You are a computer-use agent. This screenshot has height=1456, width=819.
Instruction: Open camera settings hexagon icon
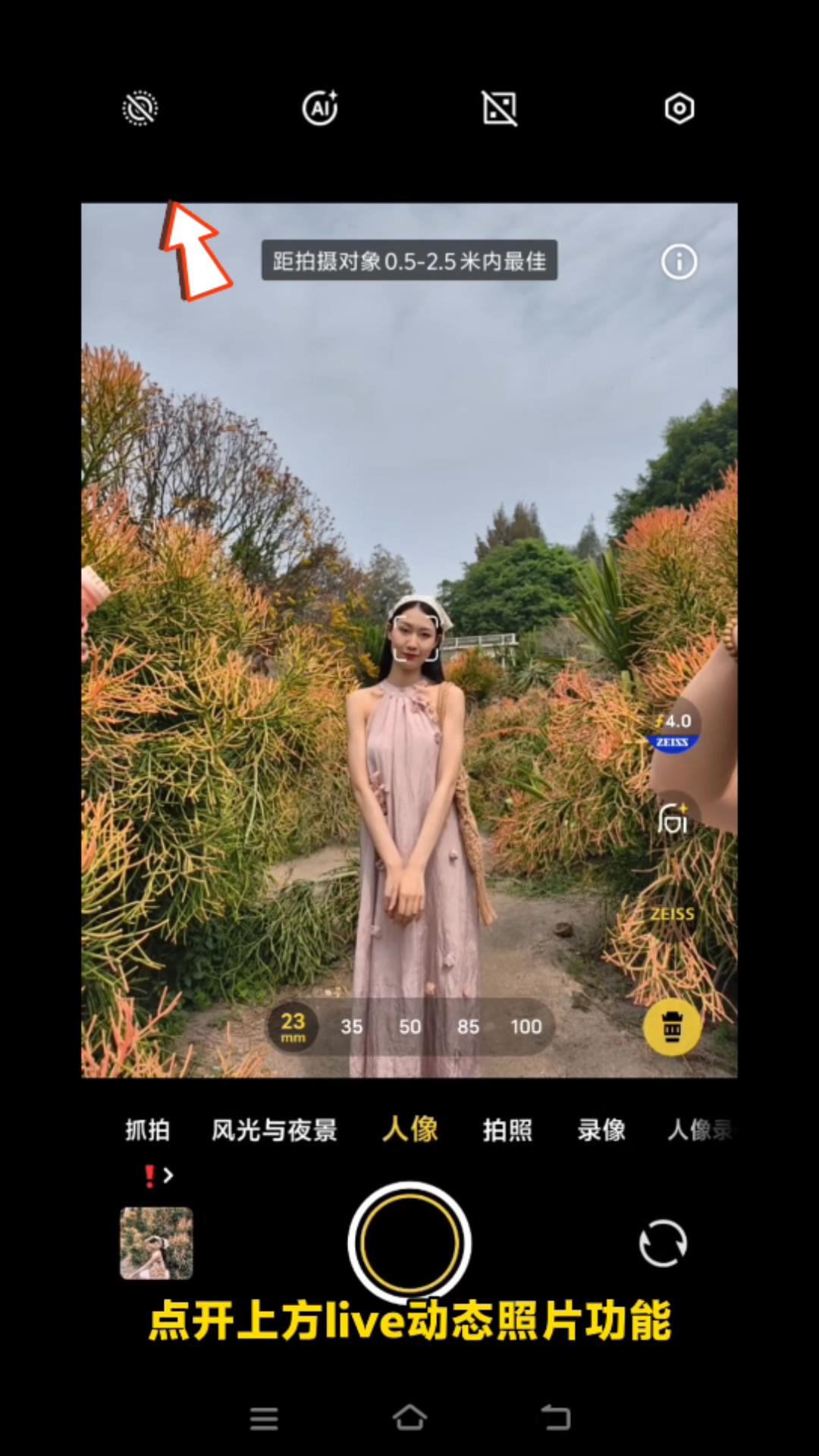pos(679,108)
